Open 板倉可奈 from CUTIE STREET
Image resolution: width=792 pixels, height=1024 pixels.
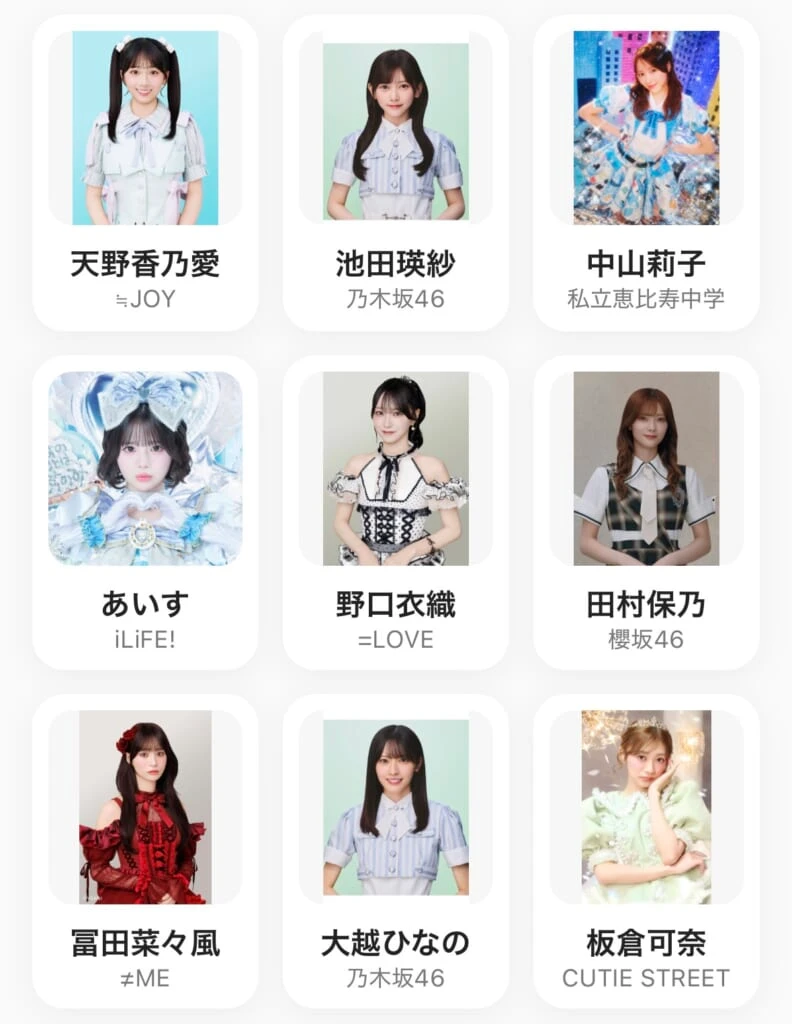pos(646,852)
